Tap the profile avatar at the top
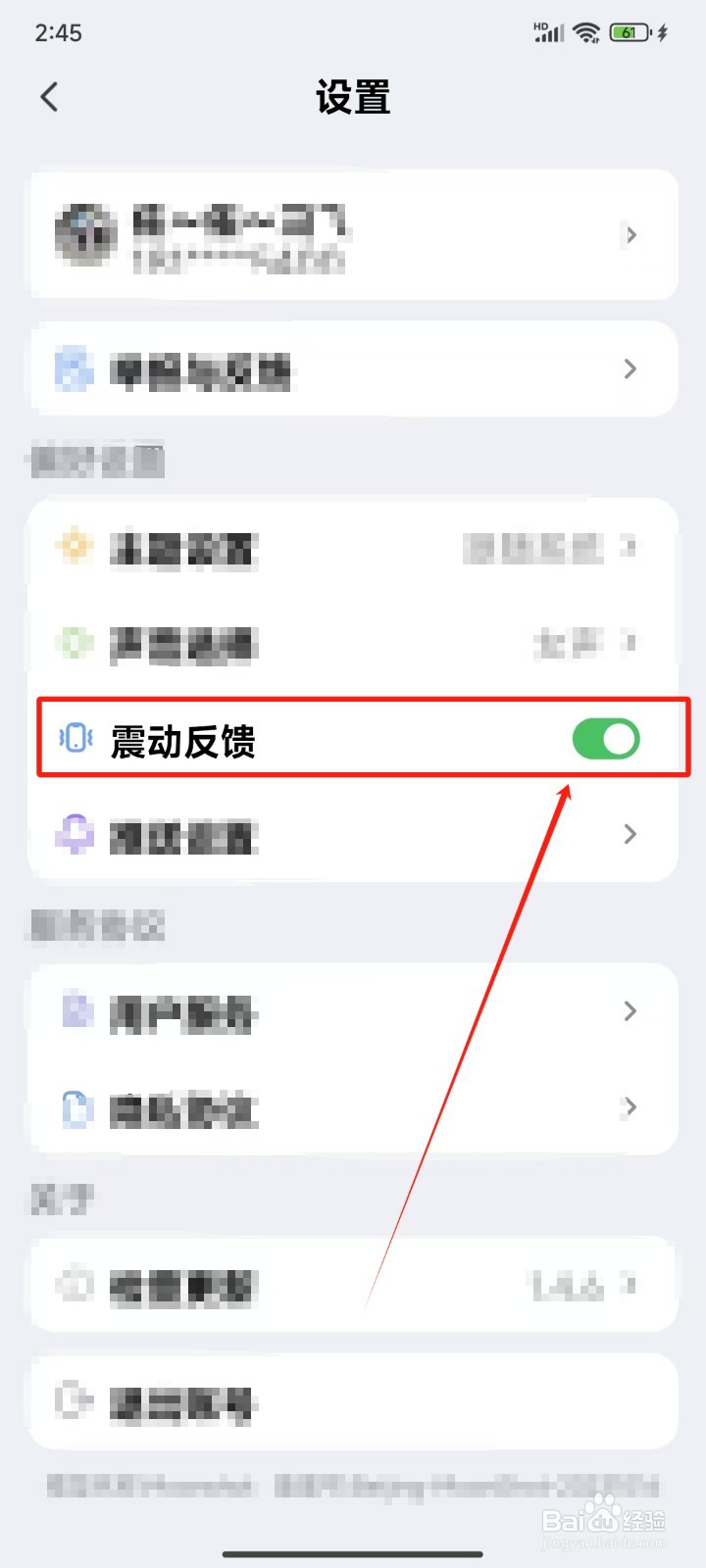 point(86,235)
